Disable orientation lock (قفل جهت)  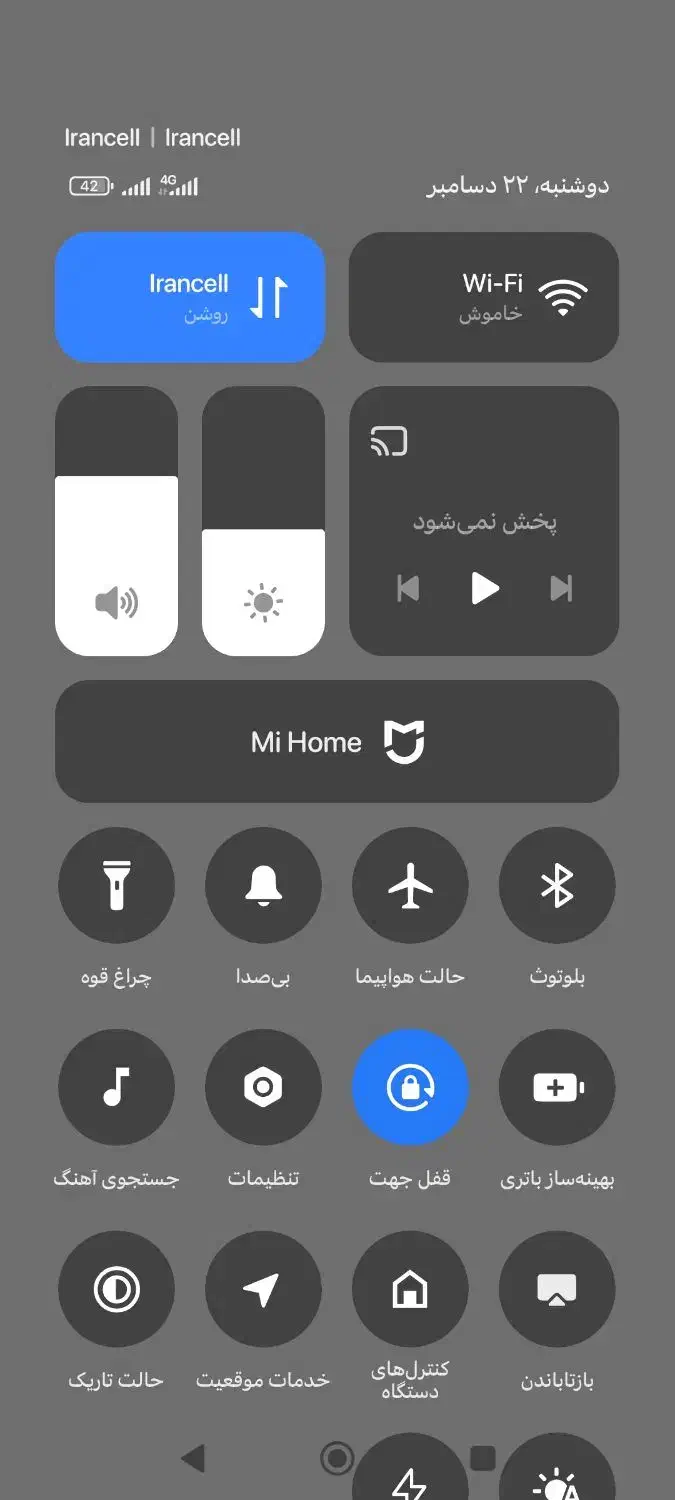(410, 1087)
